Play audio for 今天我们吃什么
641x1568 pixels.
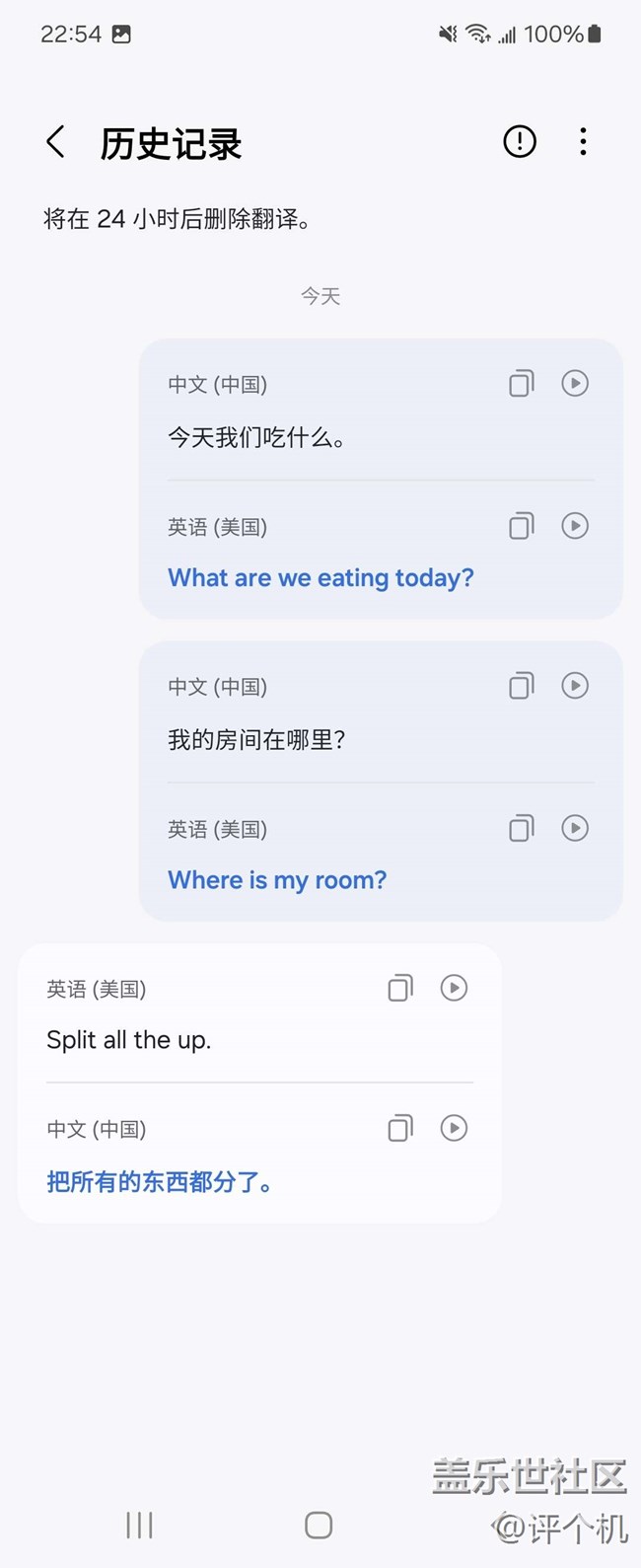tap(575, 383)
